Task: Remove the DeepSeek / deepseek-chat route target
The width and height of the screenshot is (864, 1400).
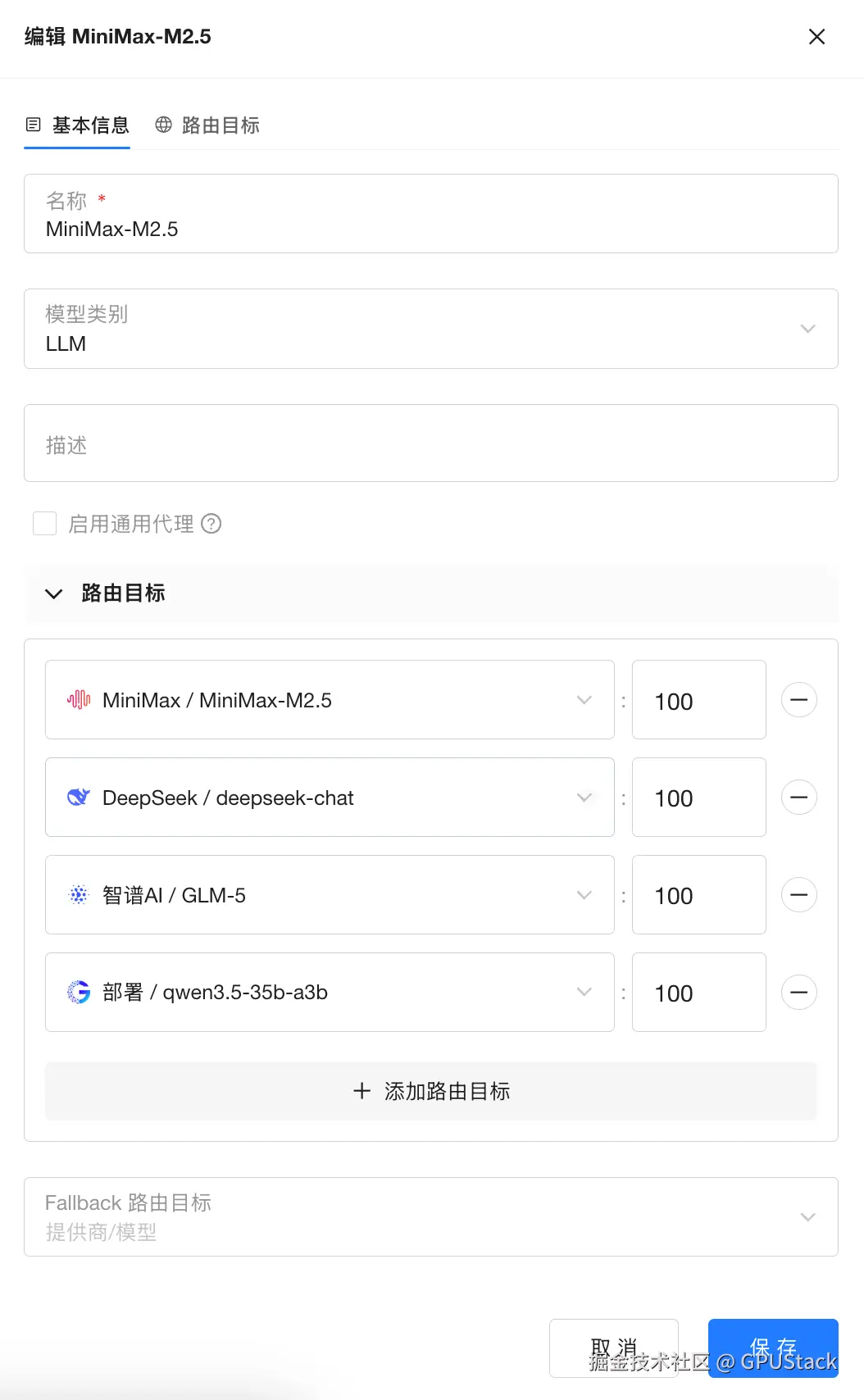Action: pyautogui.click(x=798, y=798)
